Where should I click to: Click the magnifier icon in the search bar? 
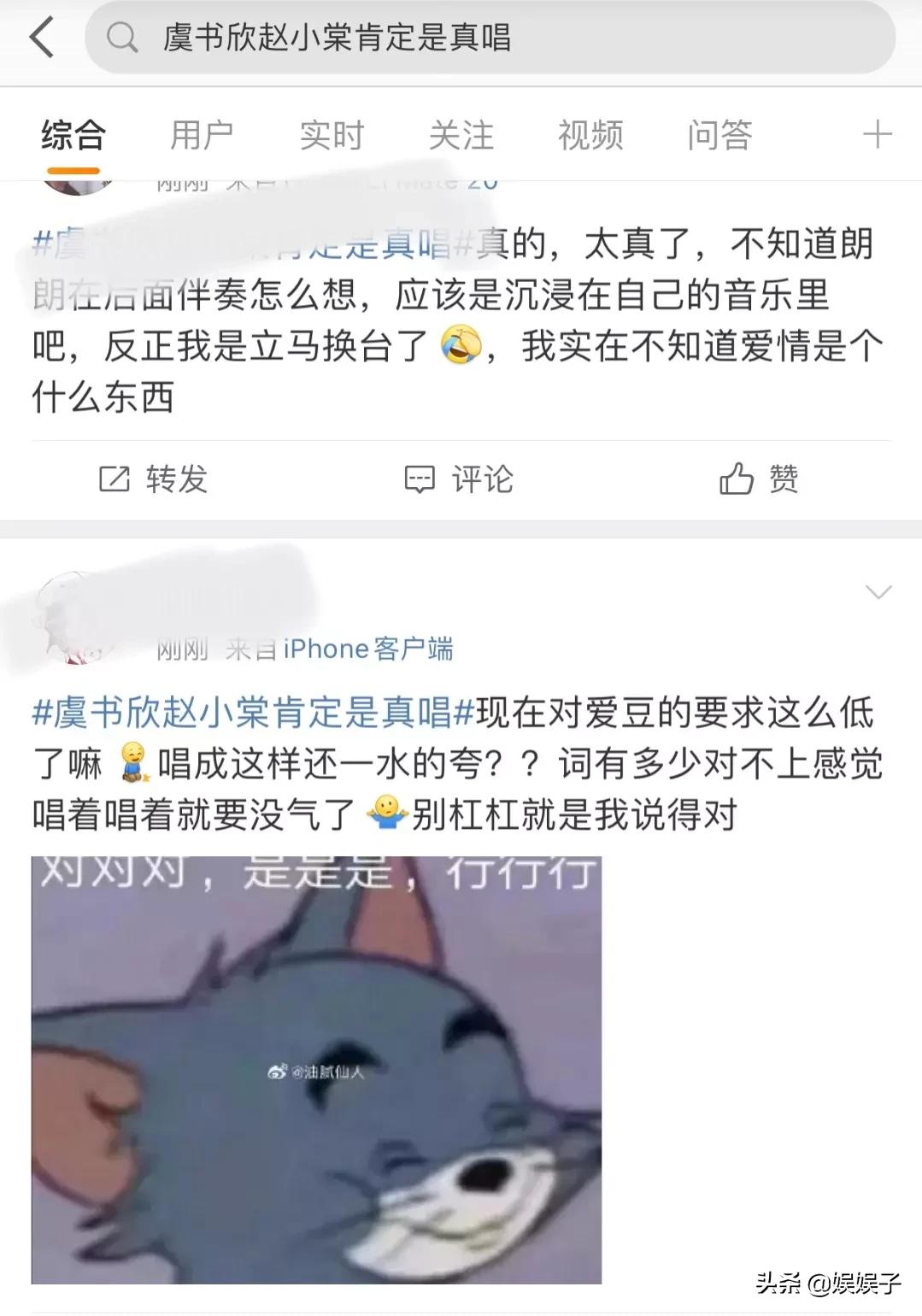pos(124,36)
